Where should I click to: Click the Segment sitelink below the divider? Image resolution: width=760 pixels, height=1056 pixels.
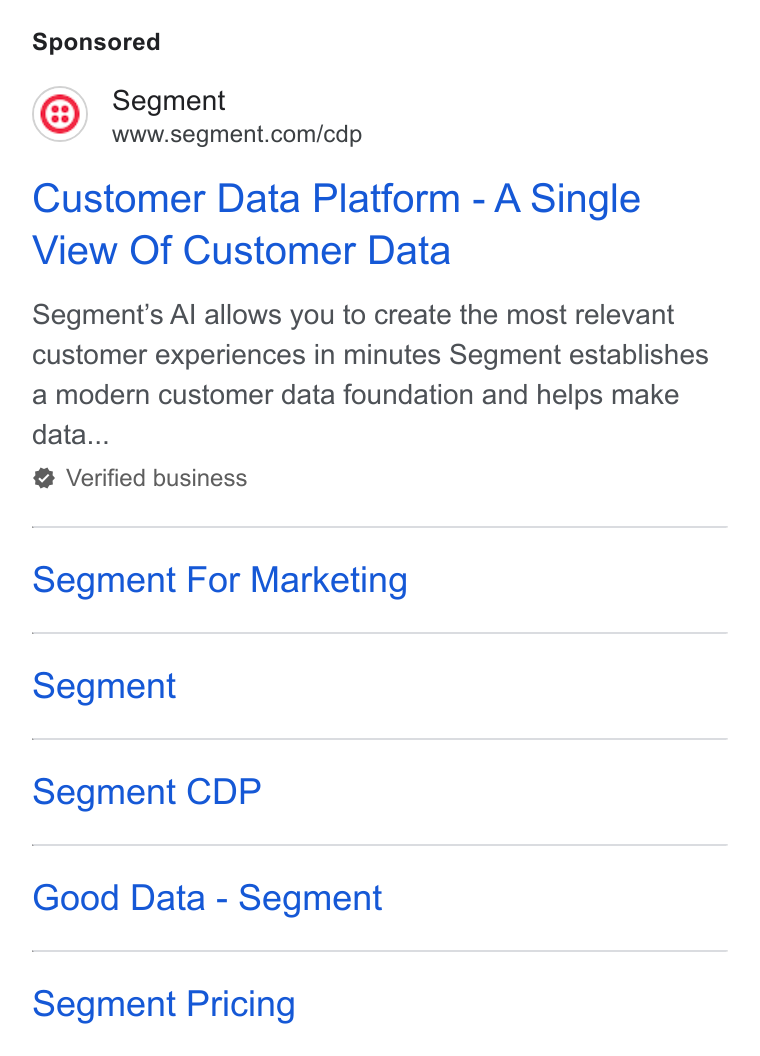tap(104, 686)
